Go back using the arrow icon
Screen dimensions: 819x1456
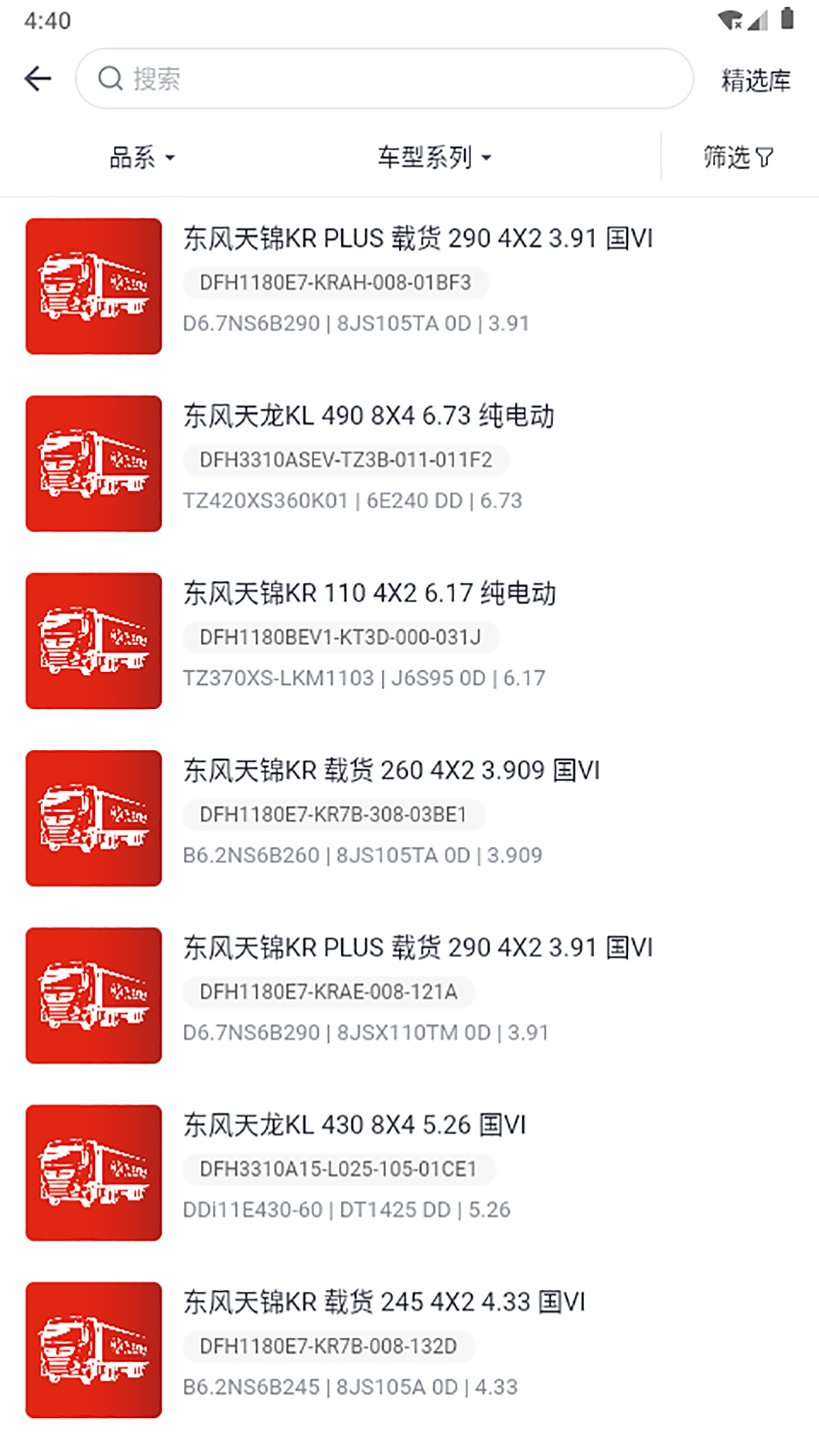(38, 79)
